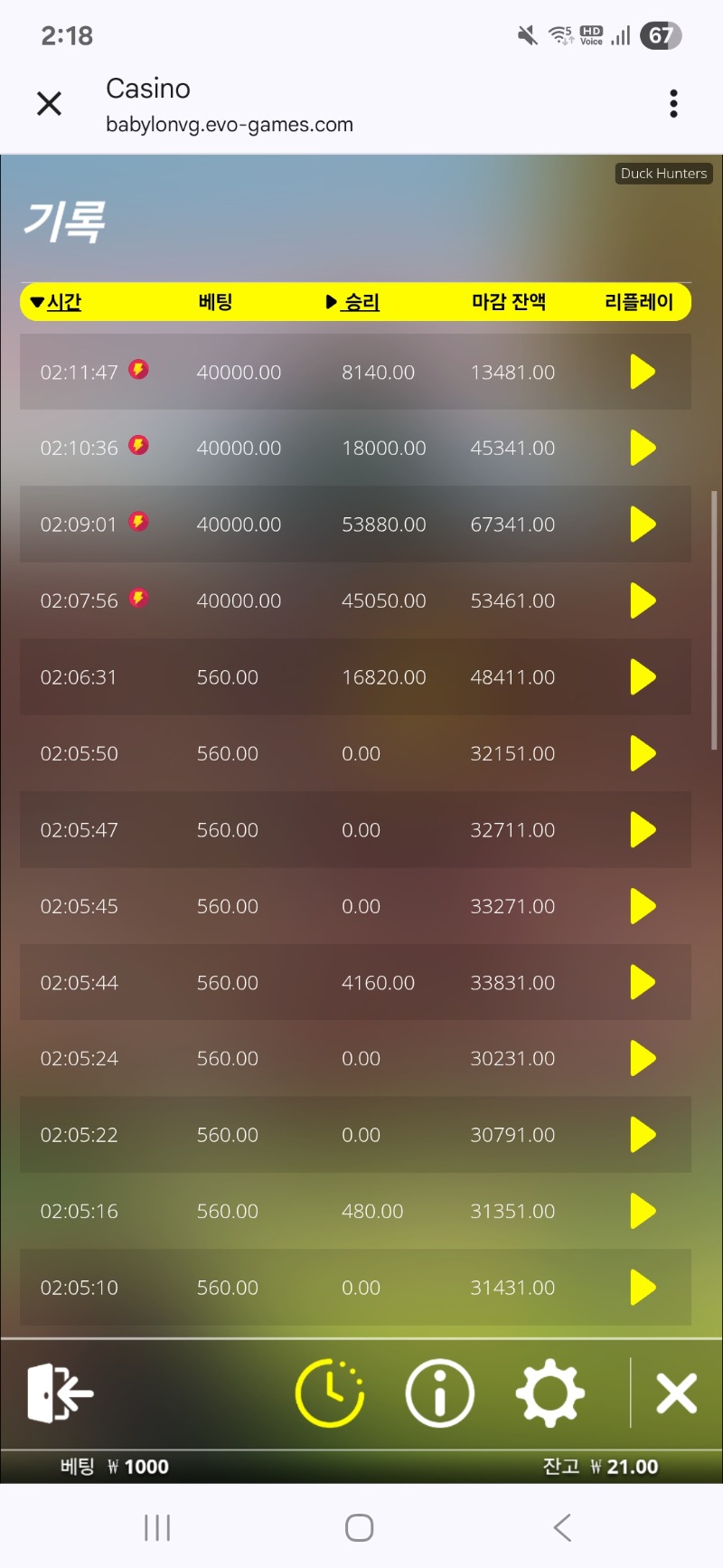The width and height of the screenshot is (723, 1568).
Task: Open the game info icon
Action: [440, 1393]
